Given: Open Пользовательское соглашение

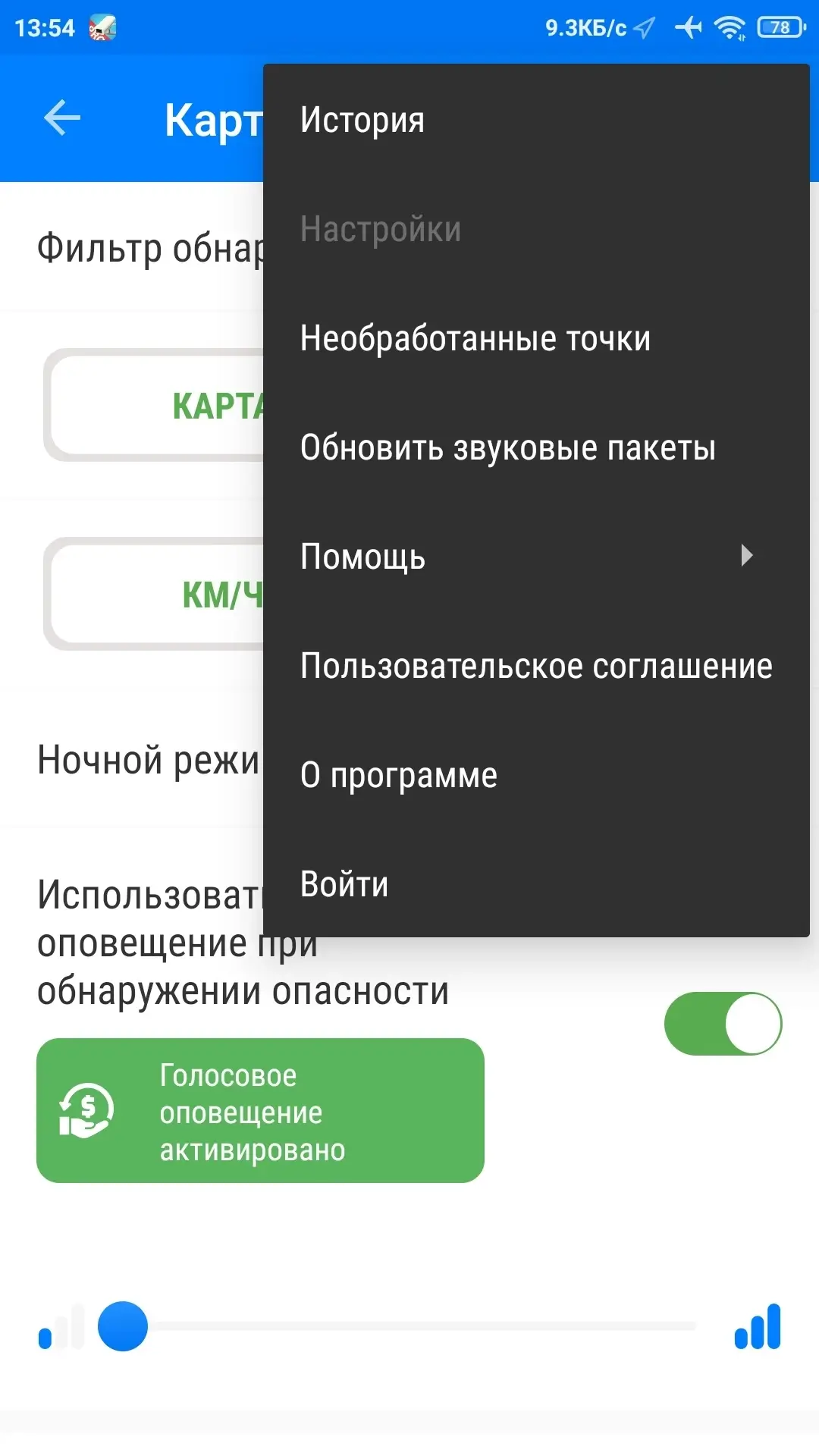Looking at the screenshot, I should 536,666.
